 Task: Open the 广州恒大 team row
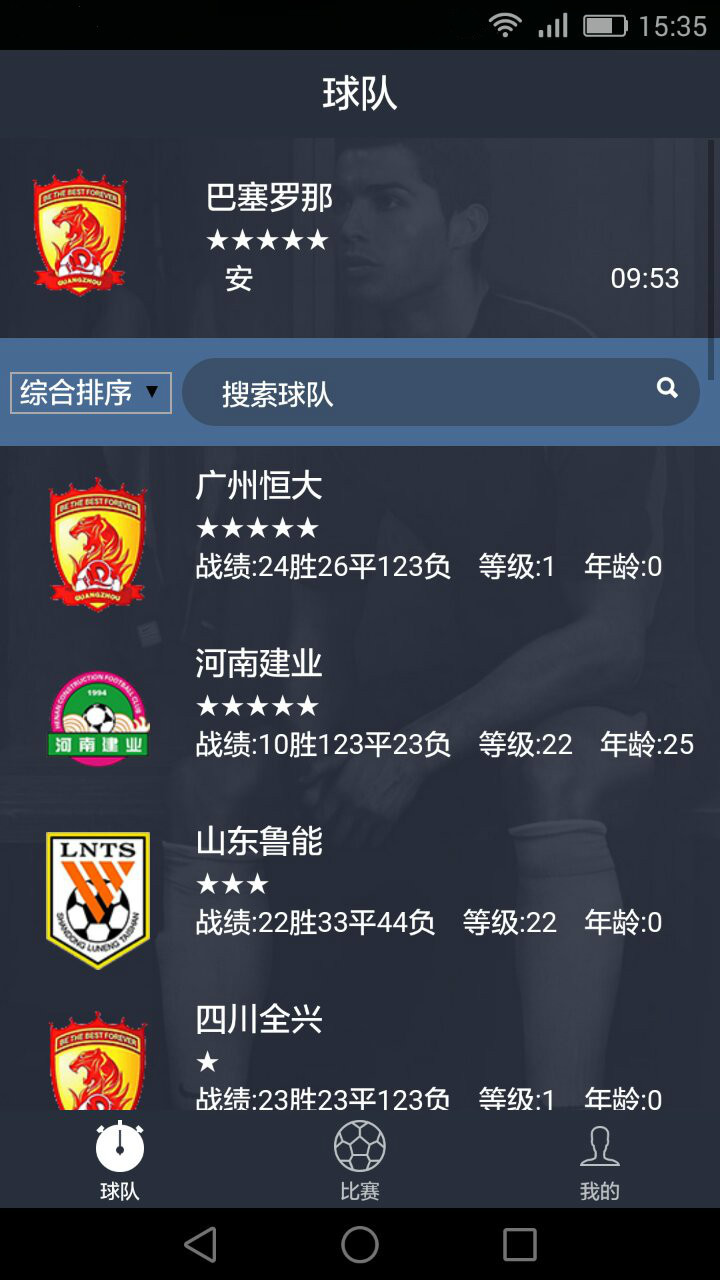360,530
